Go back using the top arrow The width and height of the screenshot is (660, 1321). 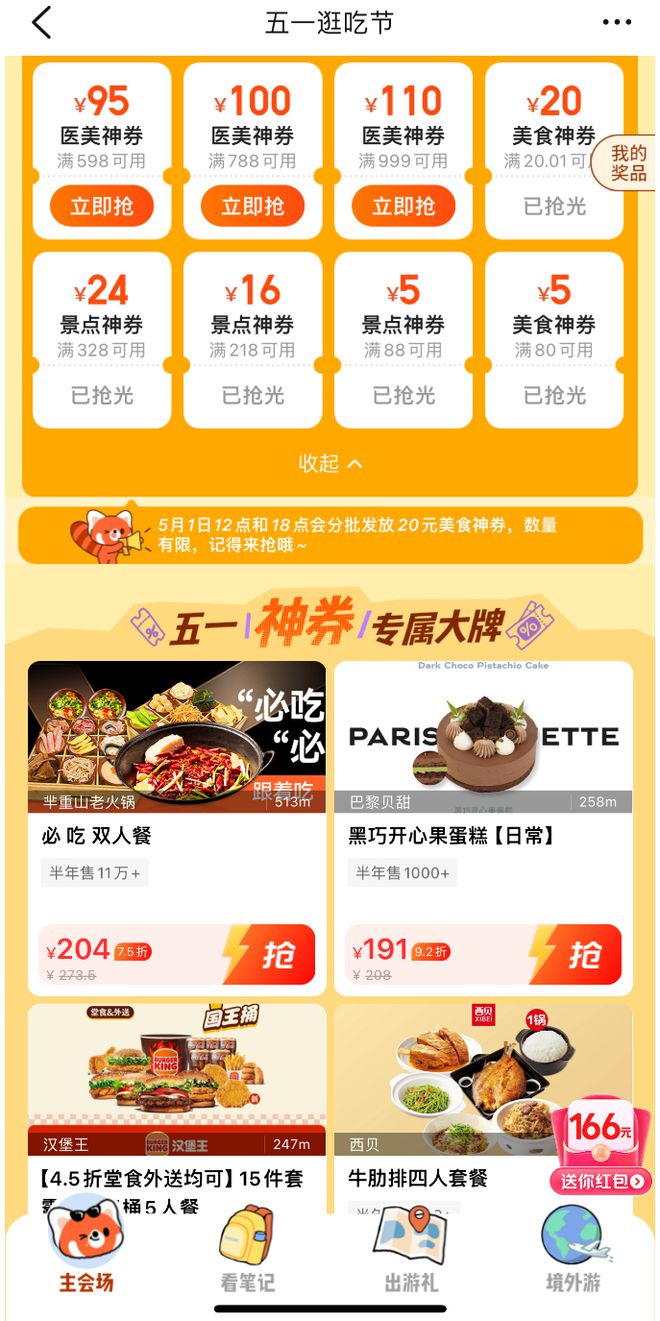point(41,23)
